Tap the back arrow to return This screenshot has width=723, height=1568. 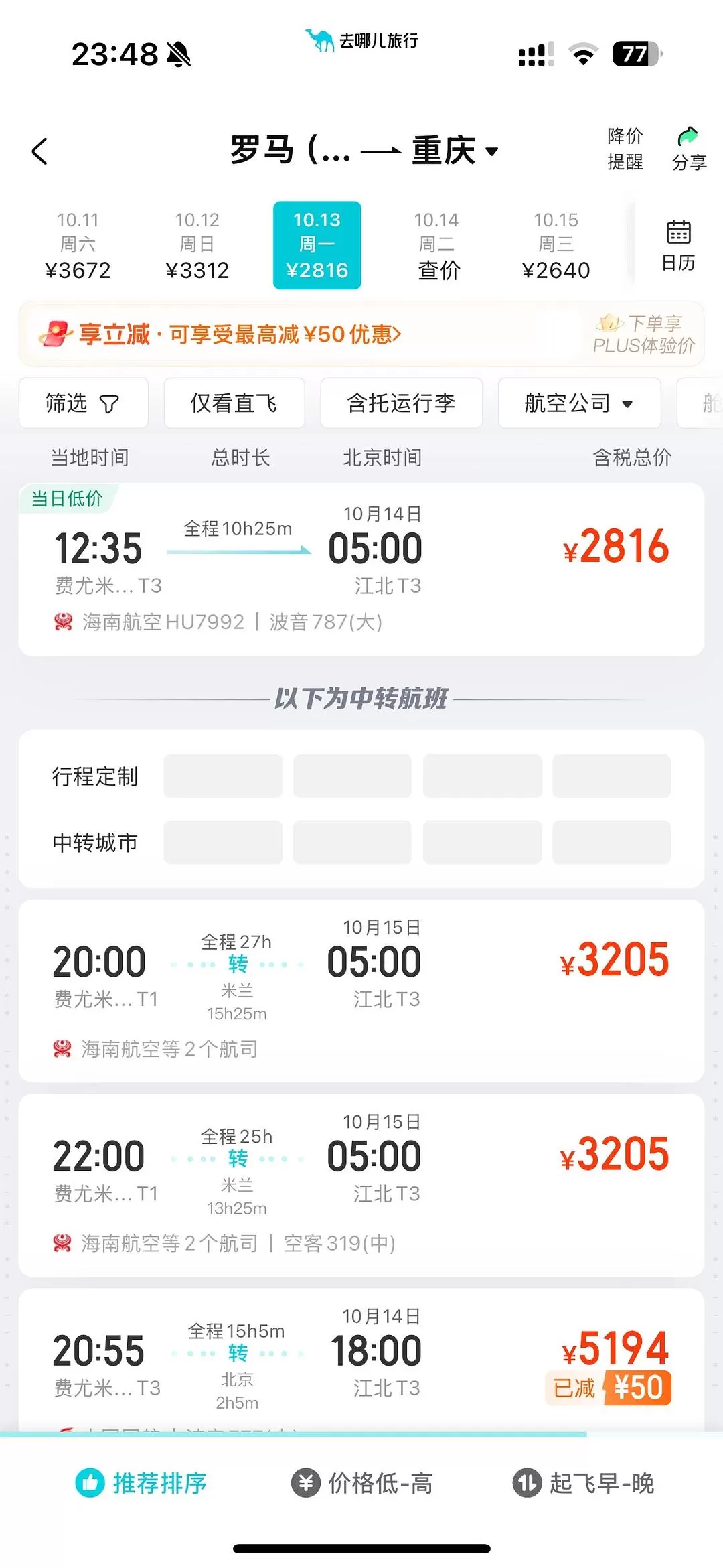click(40, 151)
